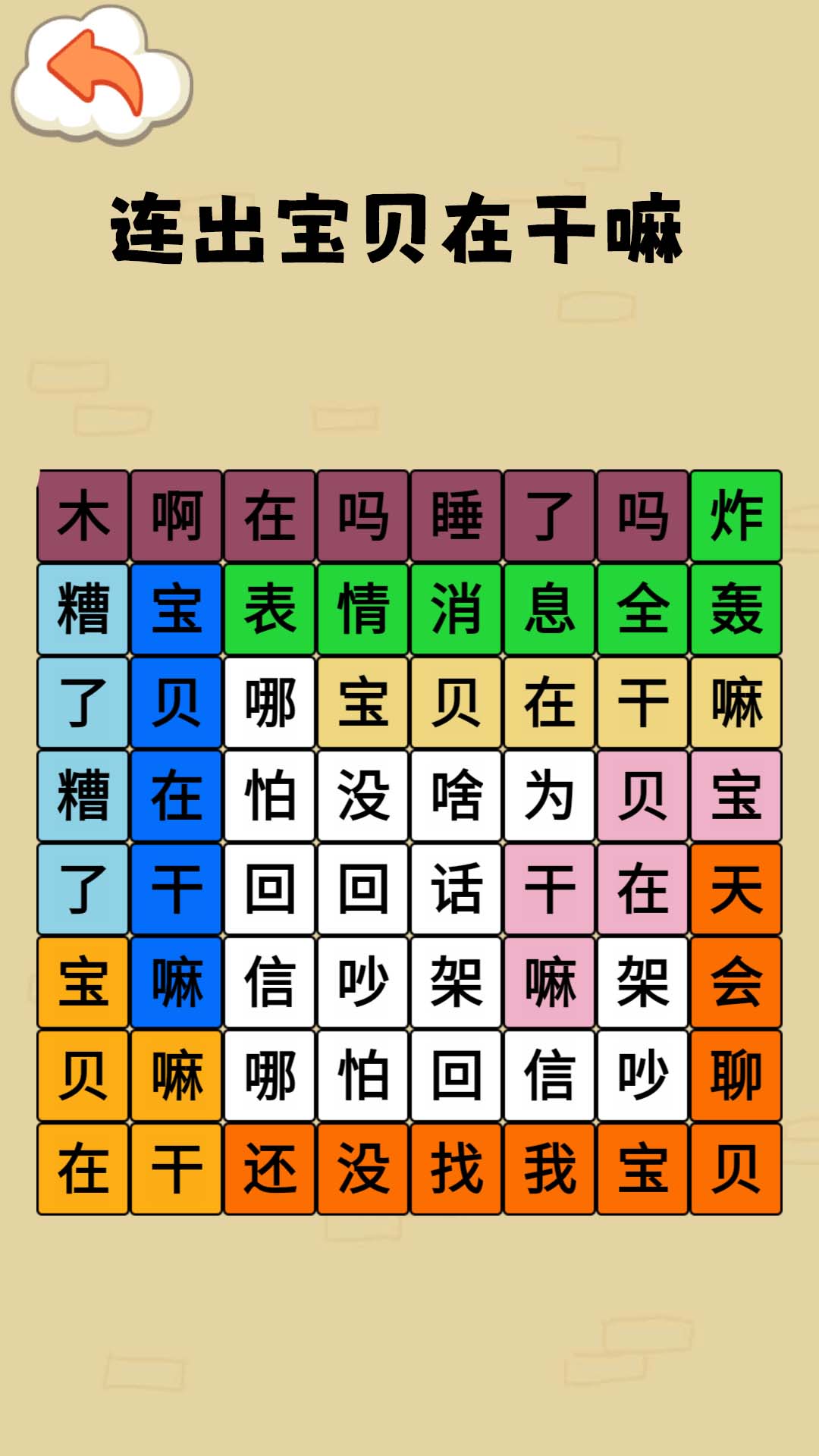Image resolution: width=819 pixels, height=1456 pixels.
Task: Tap the orange 聊 tile
Action: click(x=736, y=1075)
